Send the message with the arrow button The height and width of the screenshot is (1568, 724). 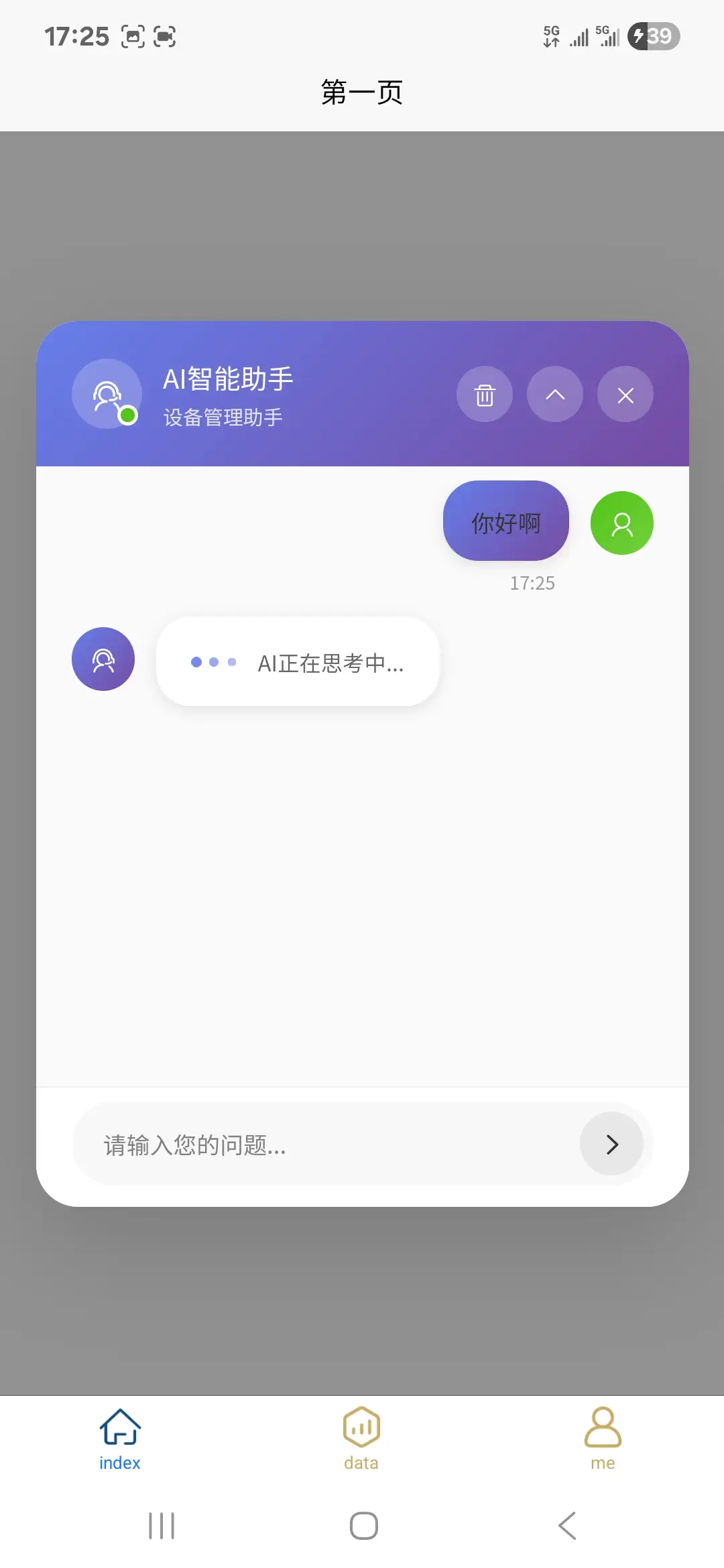point(611,1145)
